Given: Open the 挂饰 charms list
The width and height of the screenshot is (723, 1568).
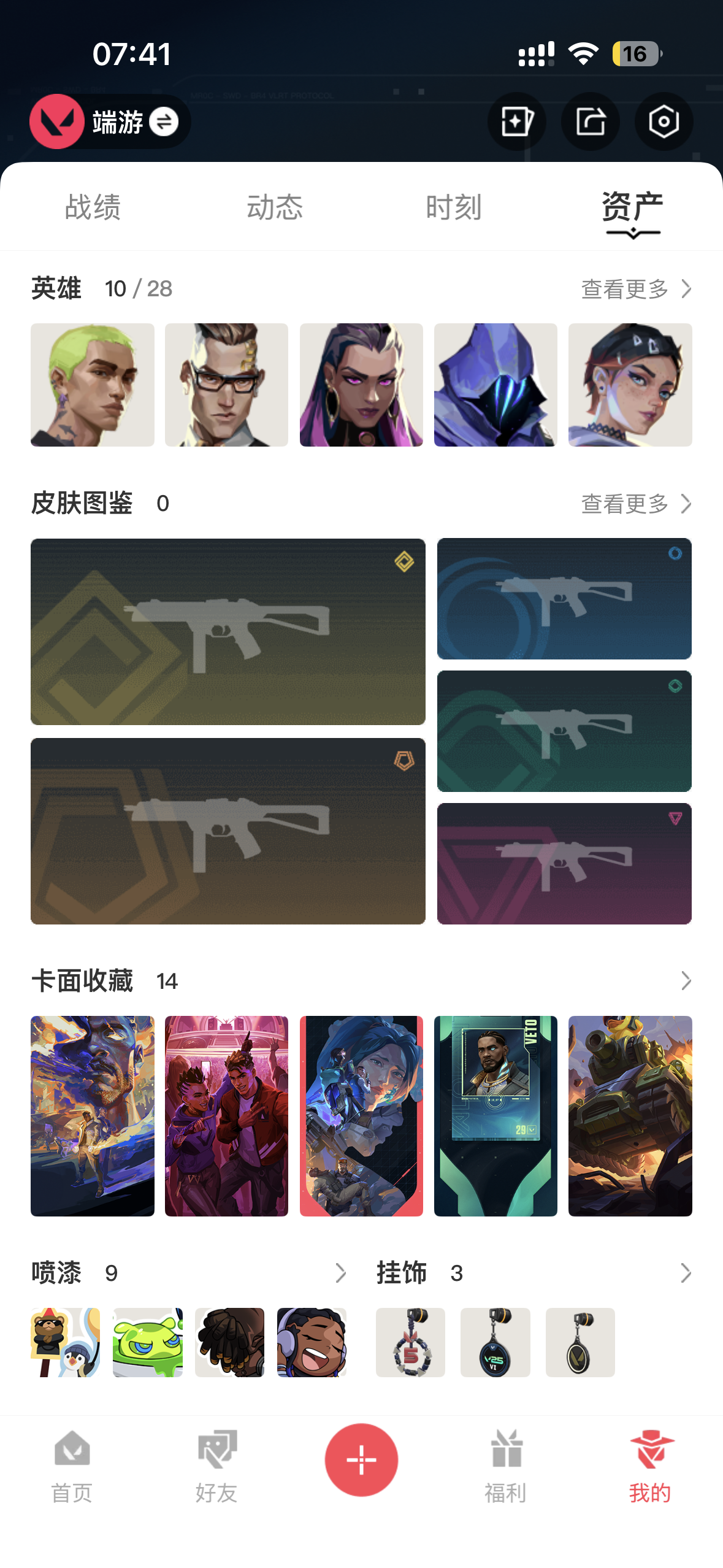Looking at the screenshot, I should pos(686,1273).
